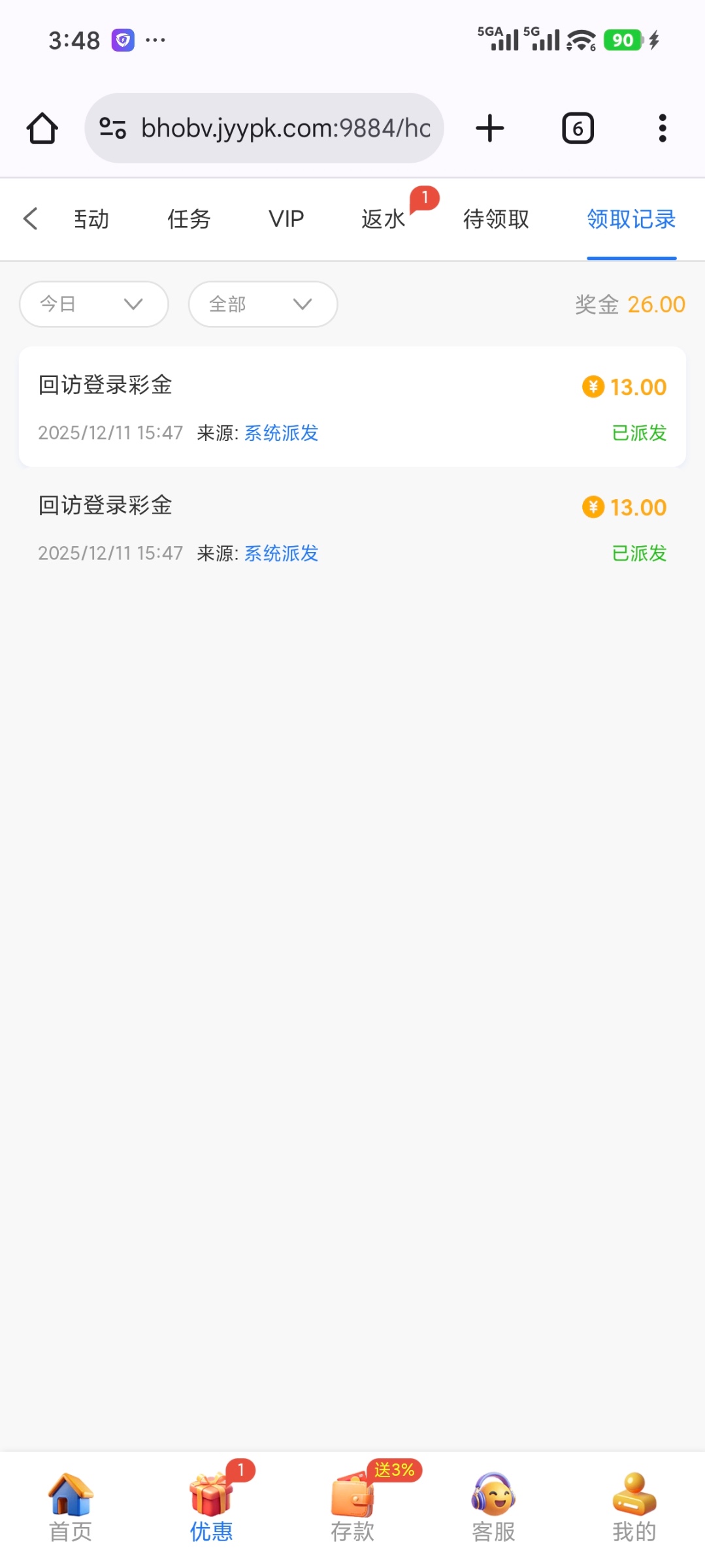Expand the 今日 date filter dropdown

94,304
